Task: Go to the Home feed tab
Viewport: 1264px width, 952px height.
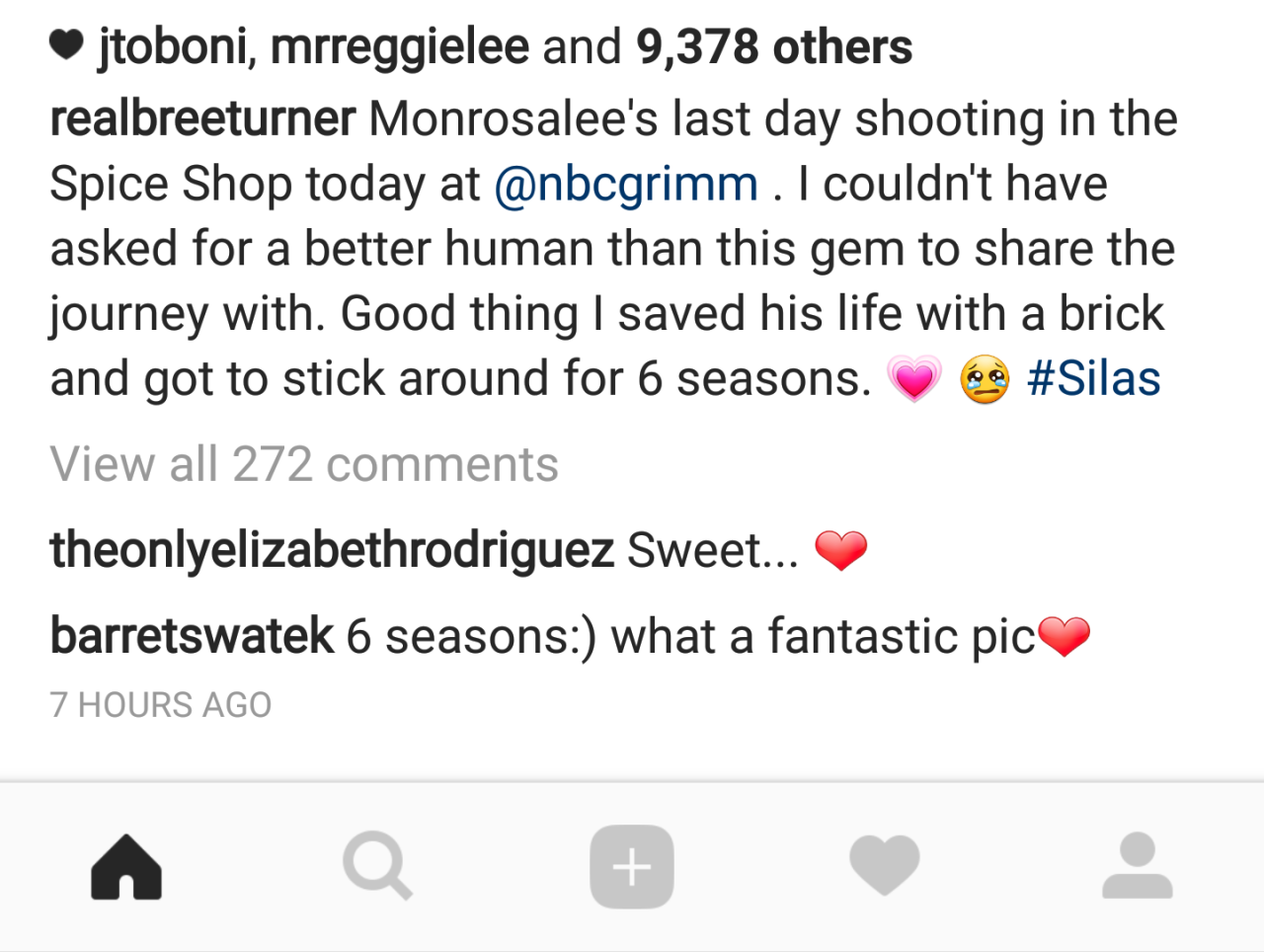Action: (126, 867)
